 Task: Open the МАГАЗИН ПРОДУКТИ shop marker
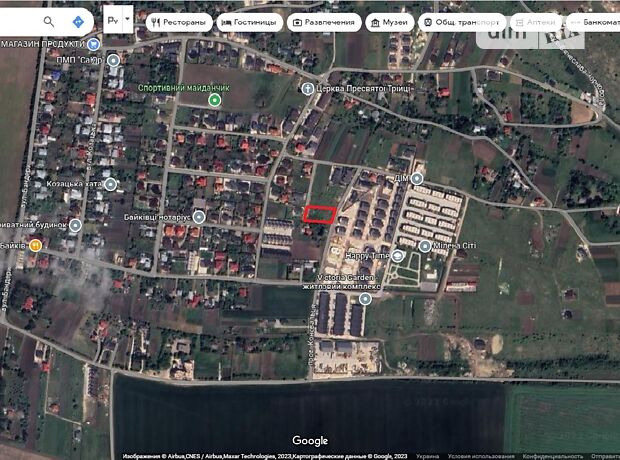coord(93,44)
